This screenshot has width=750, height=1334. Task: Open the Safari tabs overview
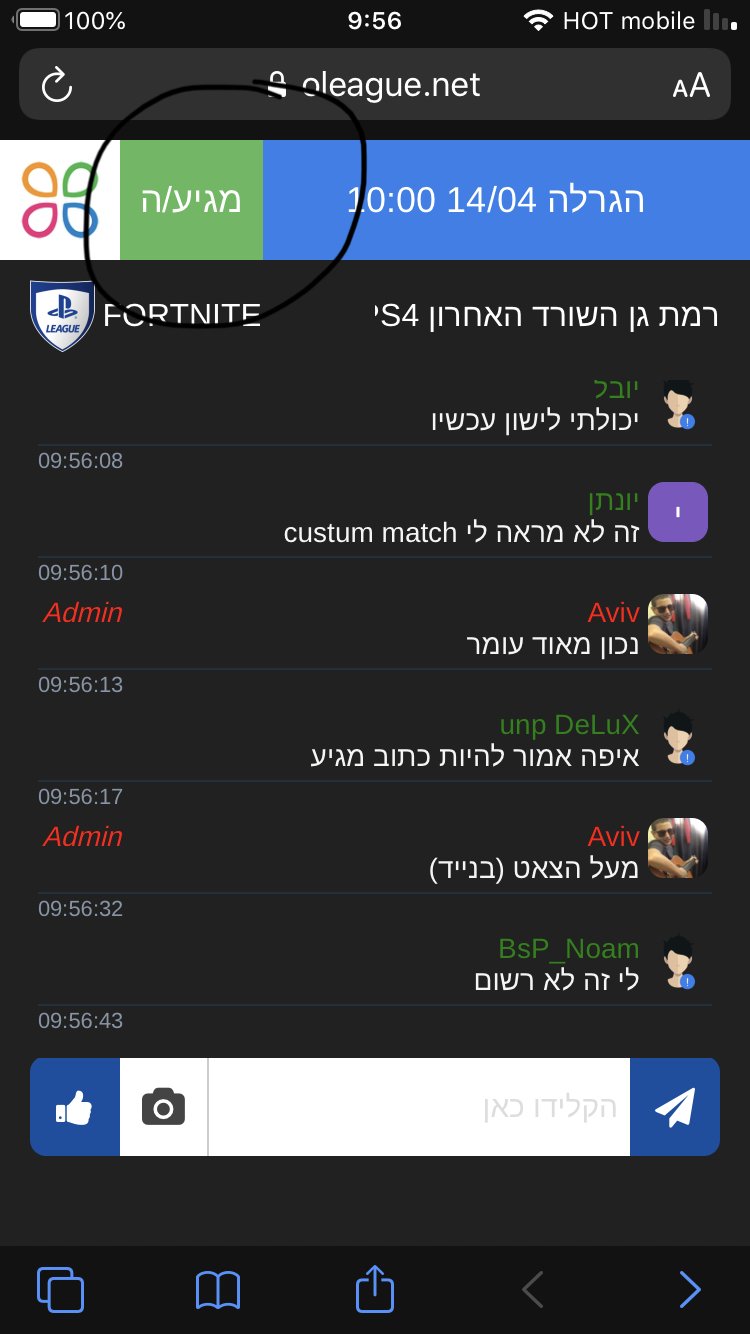click(x=60, y=1290)
